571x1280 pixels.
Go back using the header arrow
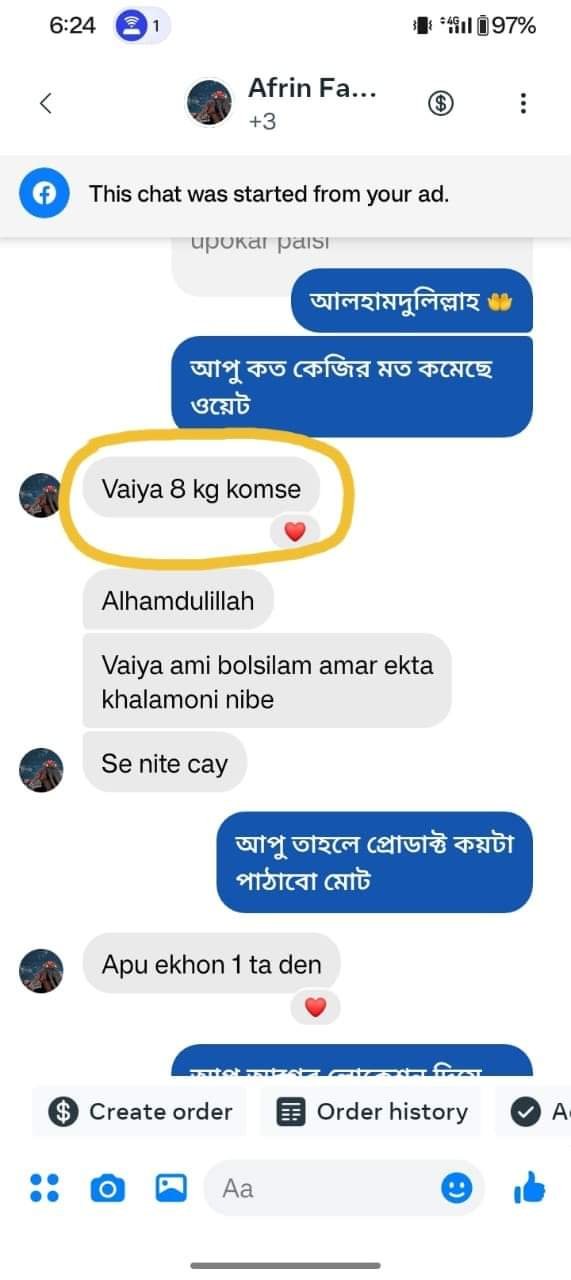[x=45, y=103]
